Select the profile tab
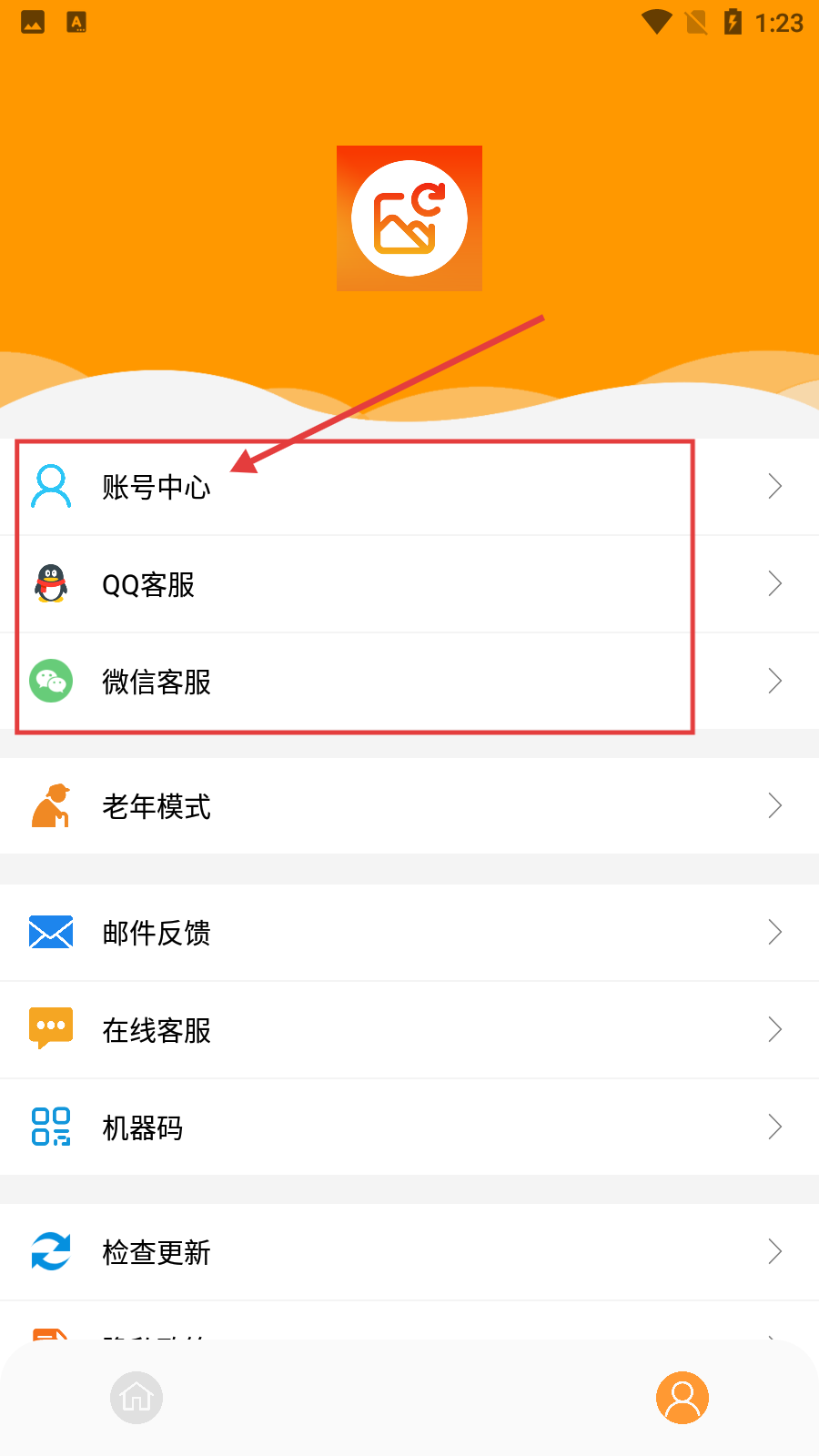The image size is (819, 1456). point(682,1397)
